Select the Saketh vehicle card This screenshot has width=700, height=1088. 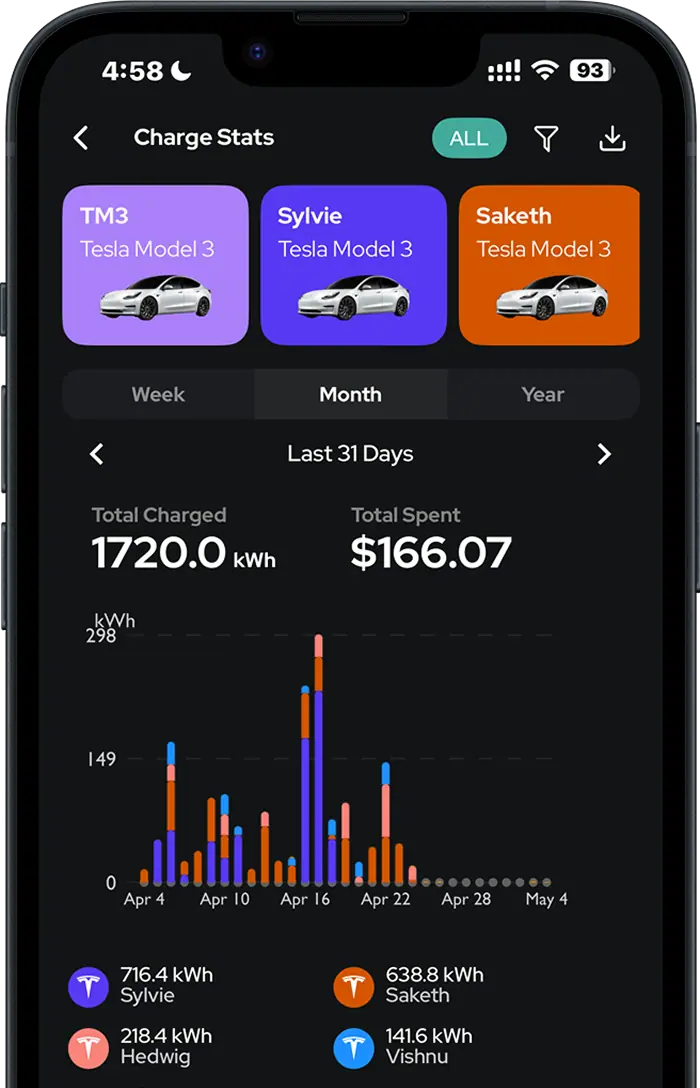pos(549,265)
